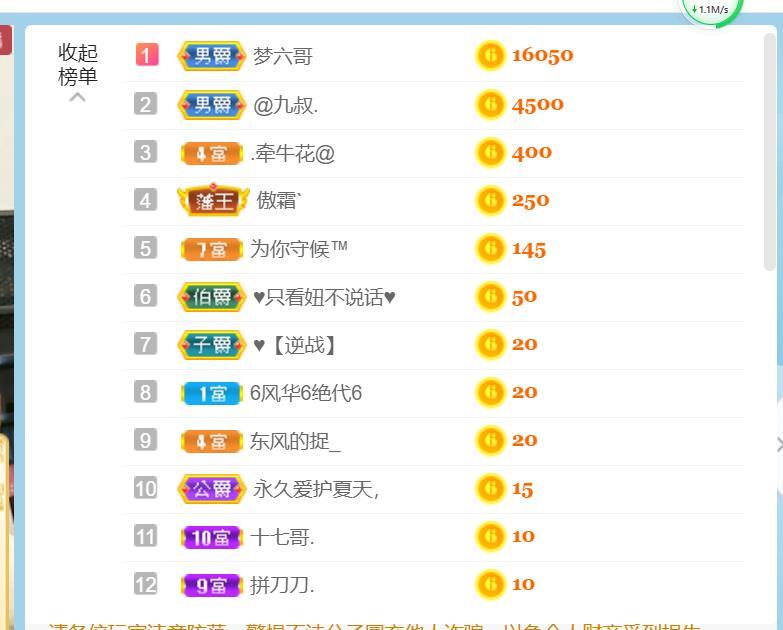
Task: Open the 十七哥. contributor row
Action: tap(282, 537)
